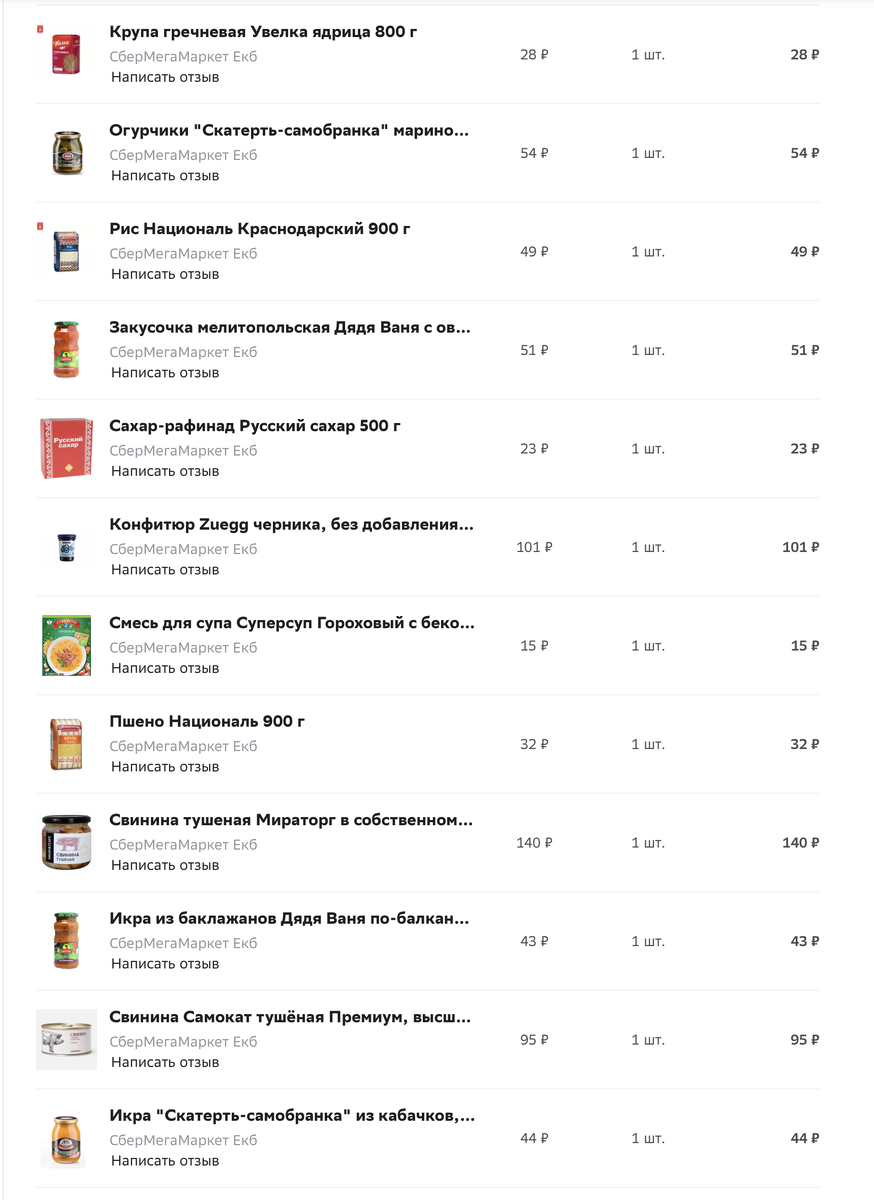874x1200 pixels.
Task: Open product Сахар-рафинад Русский сахар 500 г
Action: pyautogui.click(x=254, y=426)
